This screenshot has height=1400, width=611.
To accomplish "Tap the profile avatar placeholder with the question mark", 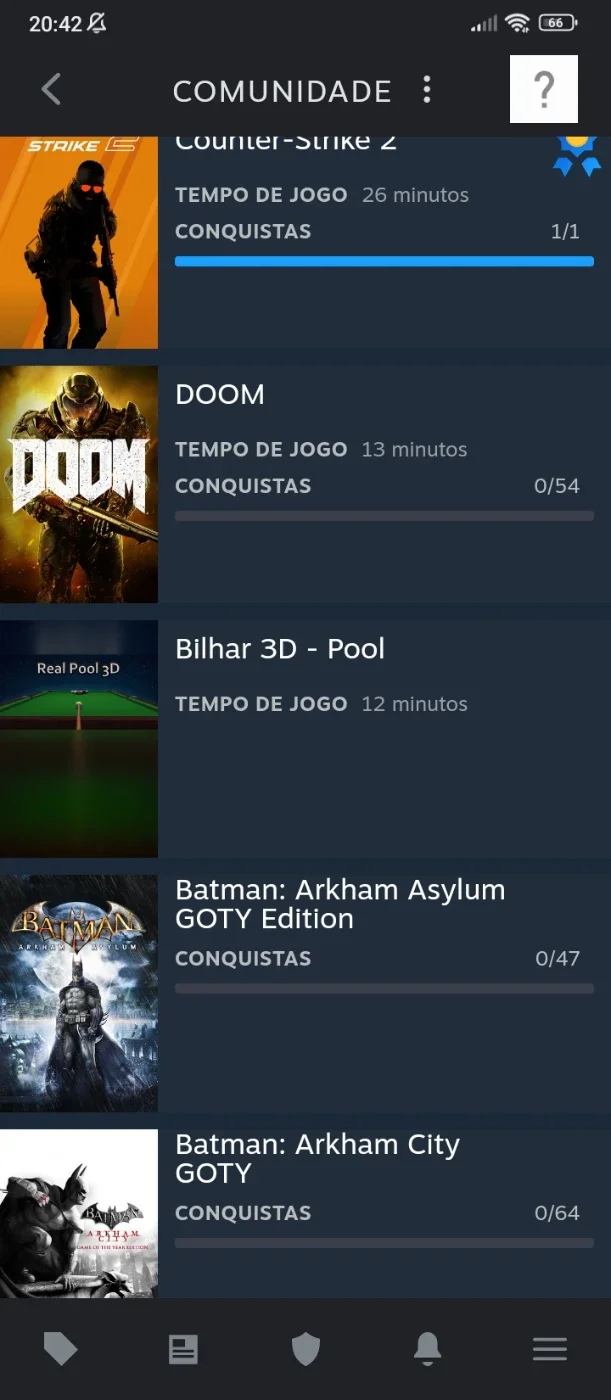I will tap(544, 89).
